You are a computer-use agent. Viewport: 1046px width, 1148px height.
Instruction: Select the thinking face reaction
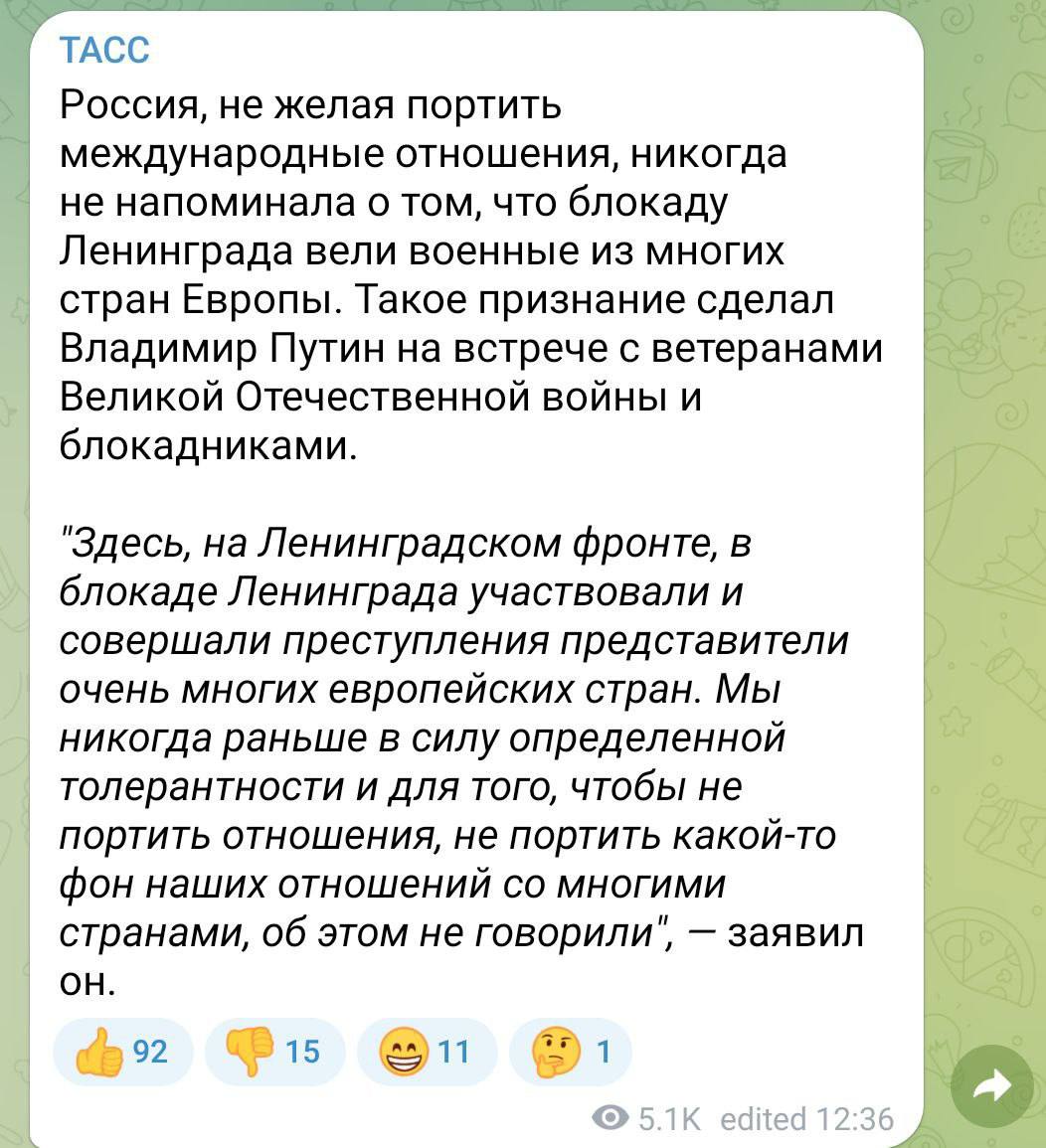click(570, 1051)
